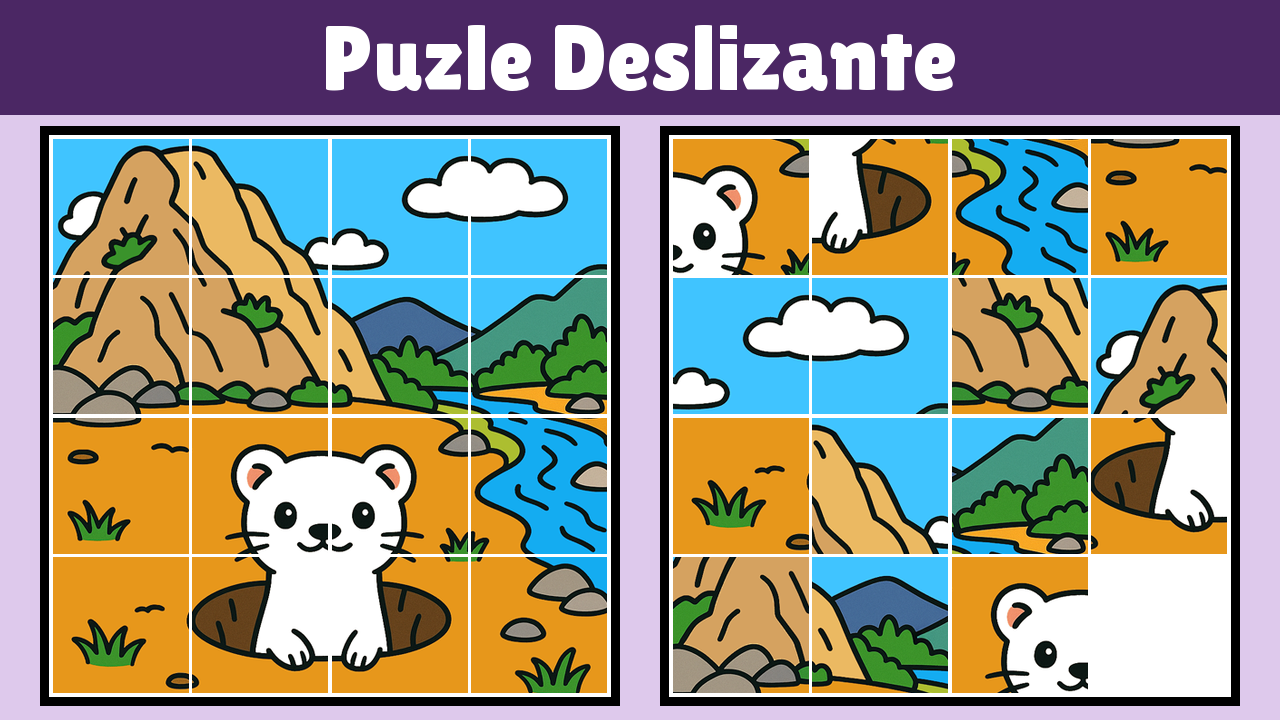Select the dark blue mountain puzzle tile
This screenshot has width=1280, height=720.
click(x=880, y=625)
